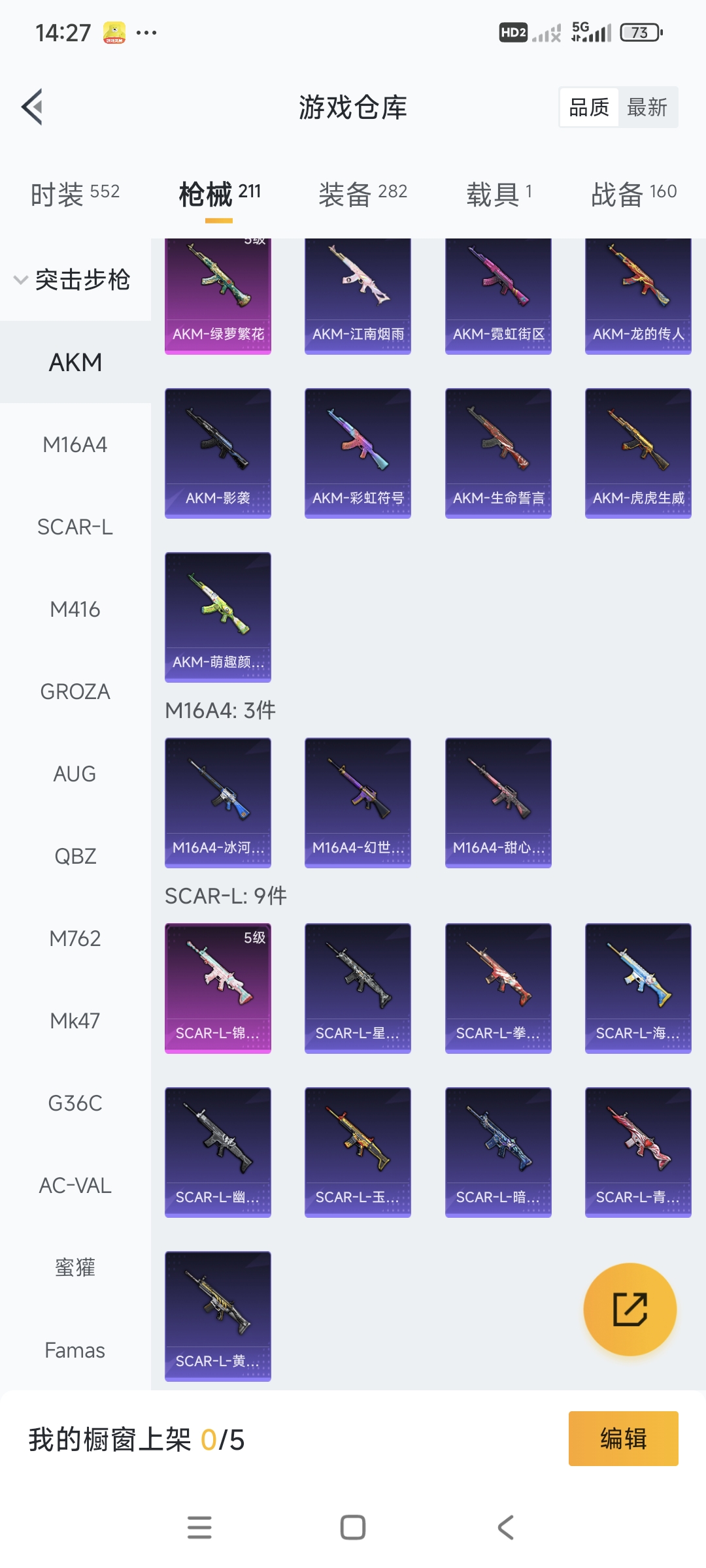706x1568 pixels.
Task: Open the 载具 tab
Action: click(x=499, y=193)
